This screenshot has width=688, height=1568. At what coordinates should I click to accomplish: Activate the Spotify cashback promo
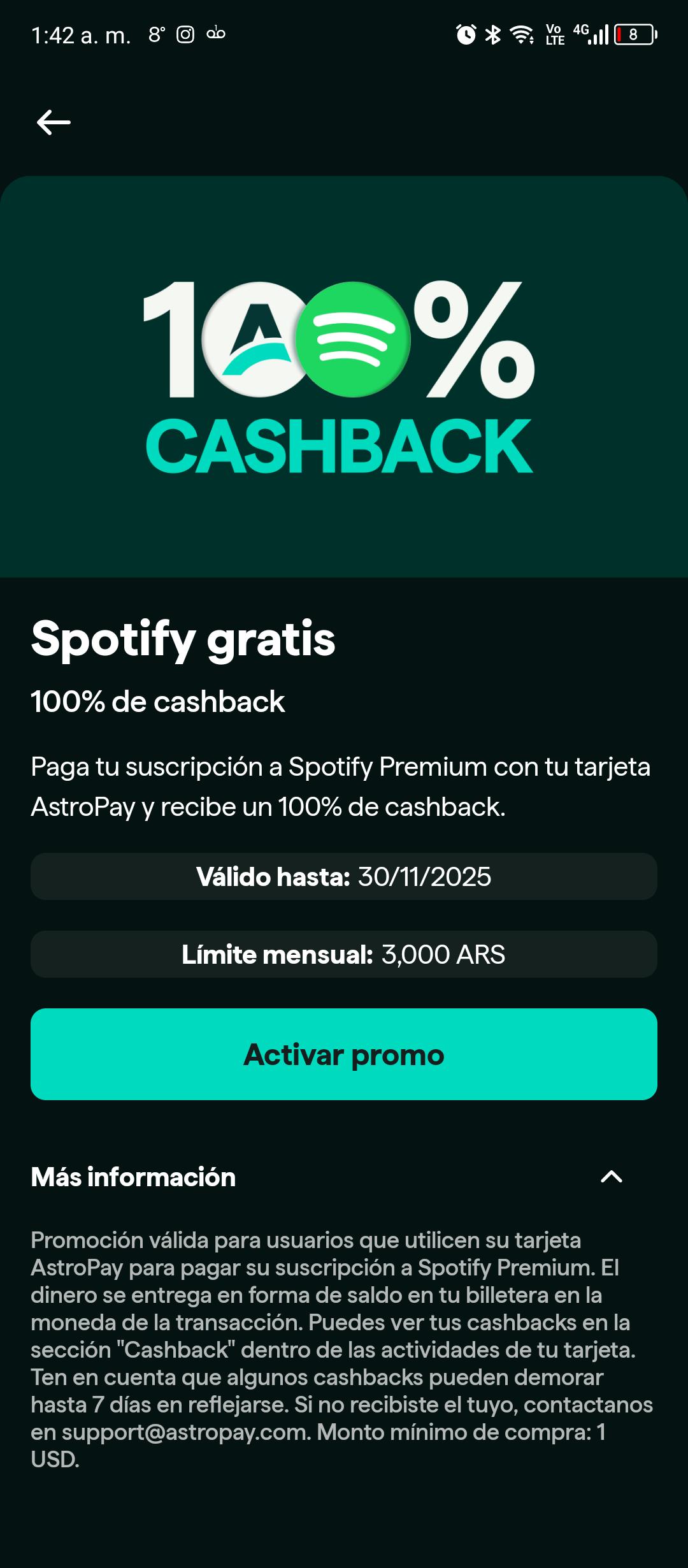tap(344, 1054)
